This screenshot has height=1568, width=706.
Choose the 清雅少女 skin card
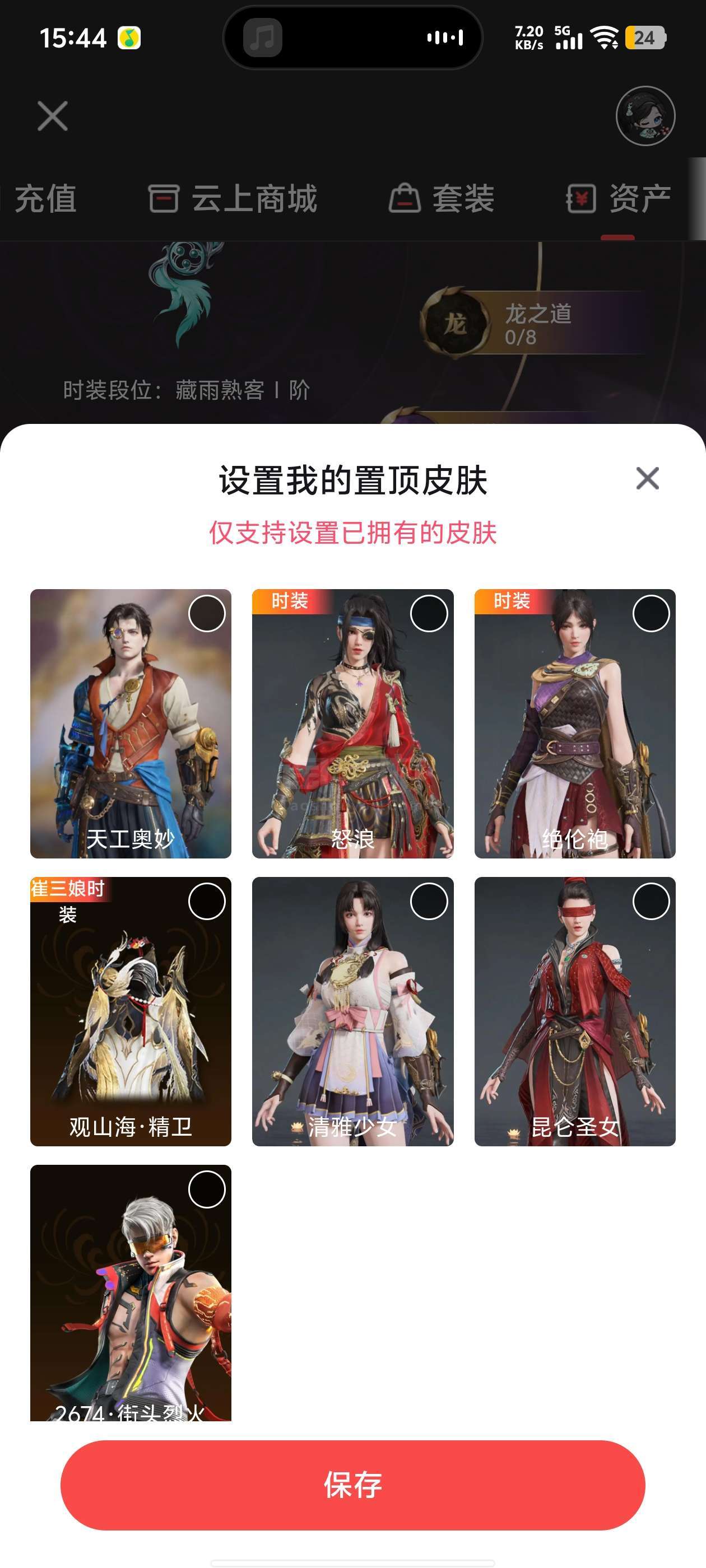click(x=352, y=1011)
